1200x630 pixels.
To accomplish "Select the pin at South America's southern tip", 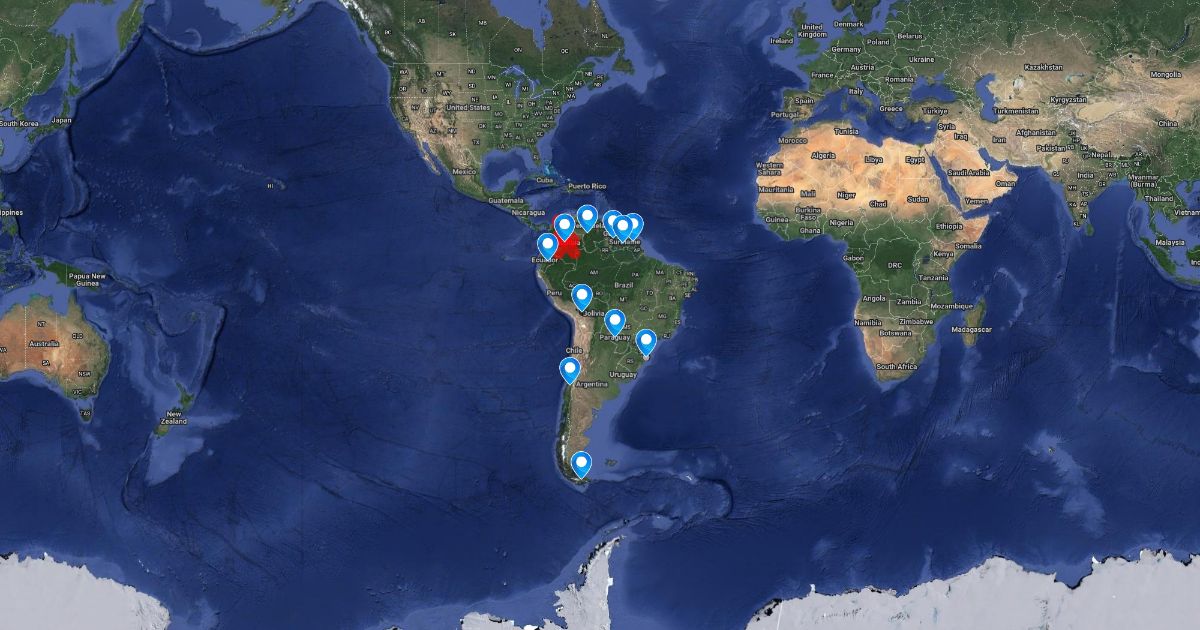I will tap(581, 463).
